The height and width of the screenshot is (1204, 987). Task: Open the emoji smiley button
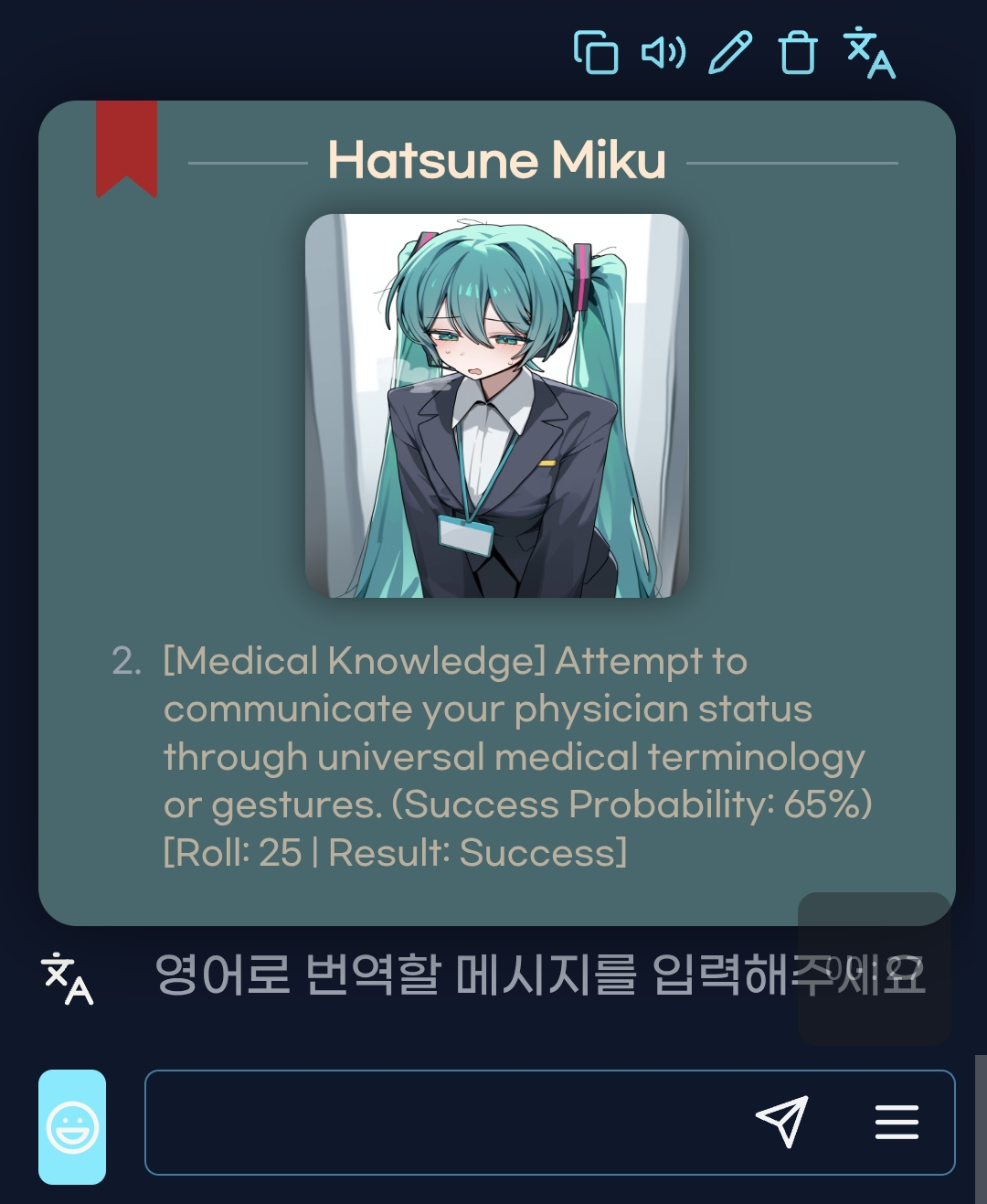pos(72,1126)
